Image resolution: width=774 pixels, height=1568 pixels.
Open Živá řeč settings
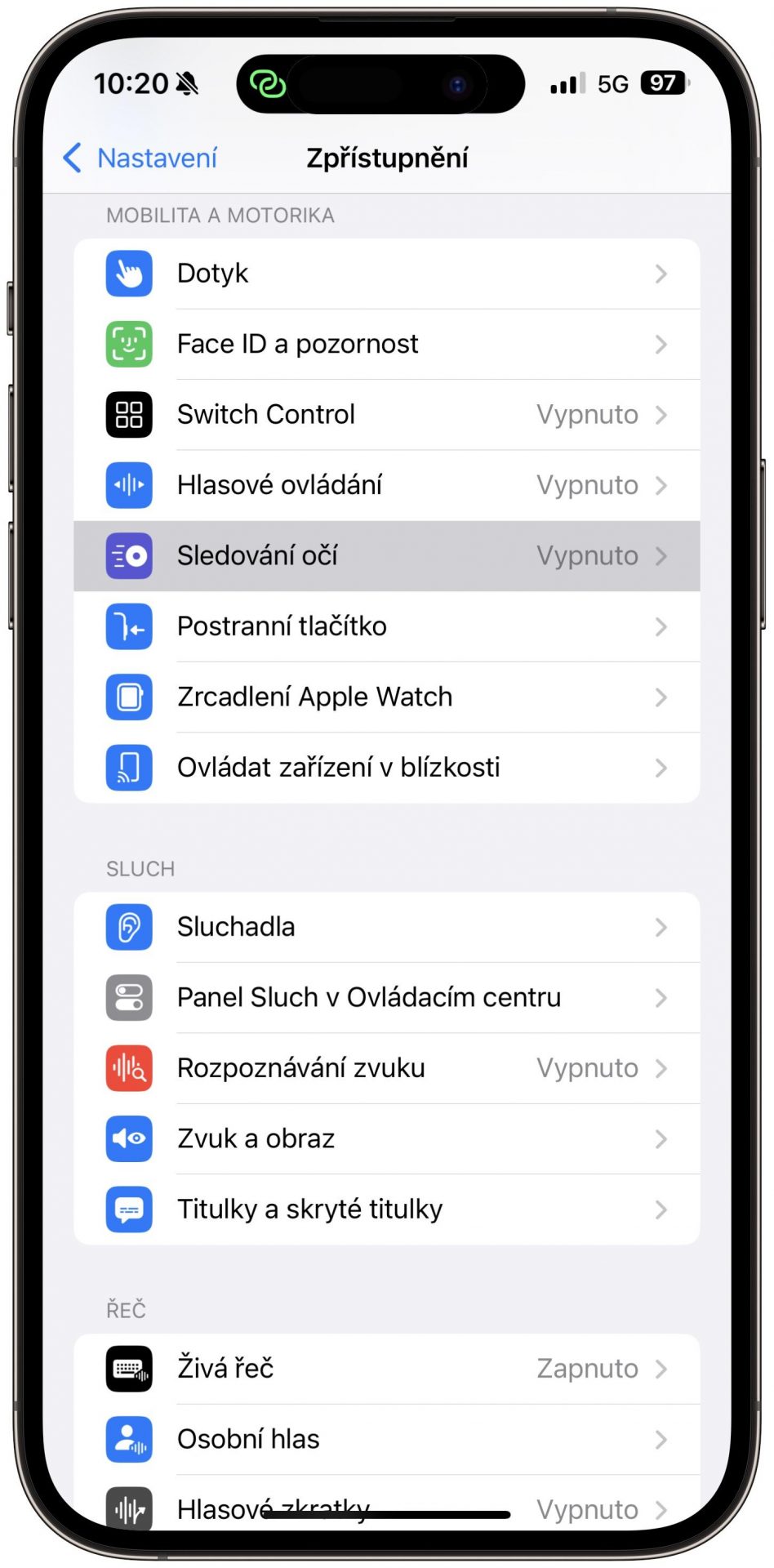[x=386, y=1369]
